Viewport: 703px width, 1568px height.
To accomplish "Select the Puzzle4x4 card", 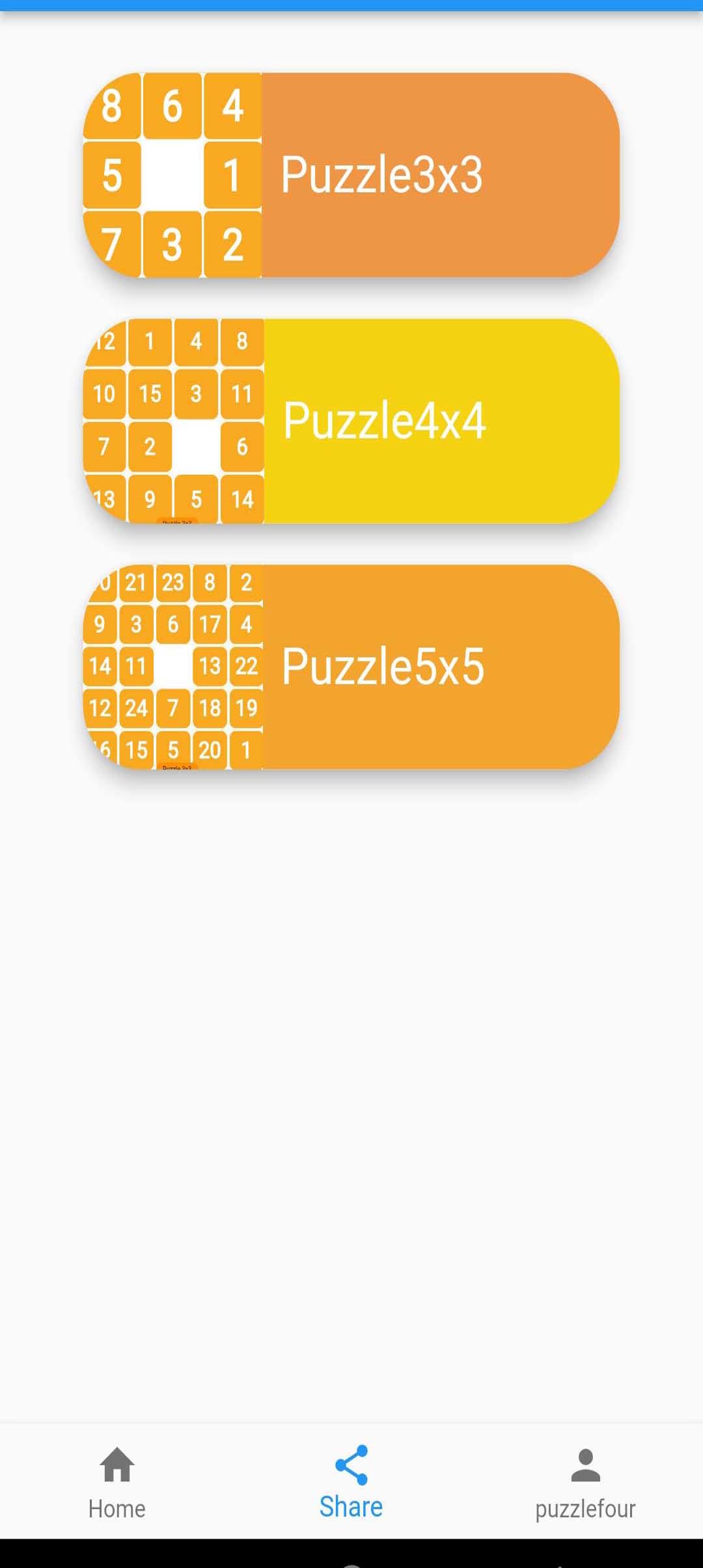I will point(351,421).
